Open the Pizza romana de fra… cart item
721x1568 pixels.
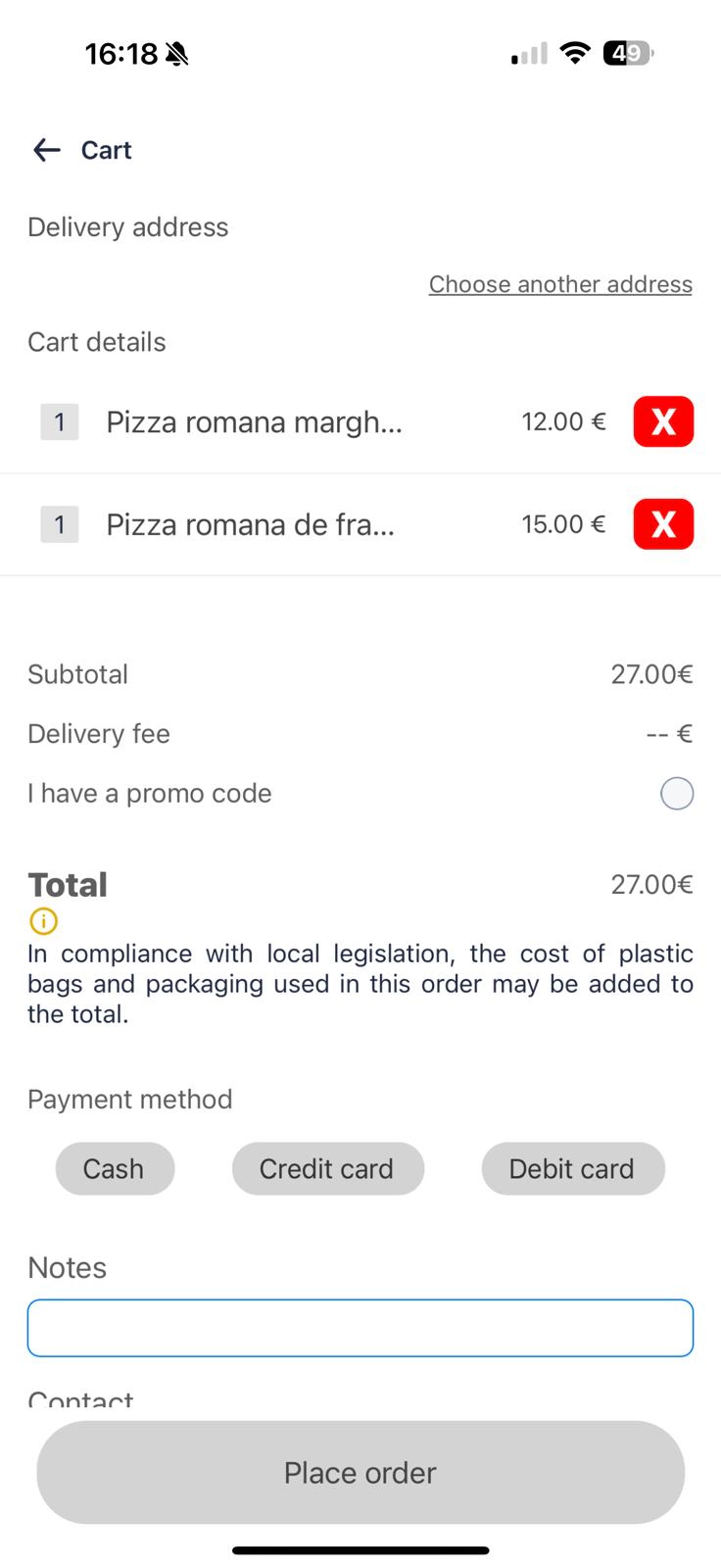251,524
